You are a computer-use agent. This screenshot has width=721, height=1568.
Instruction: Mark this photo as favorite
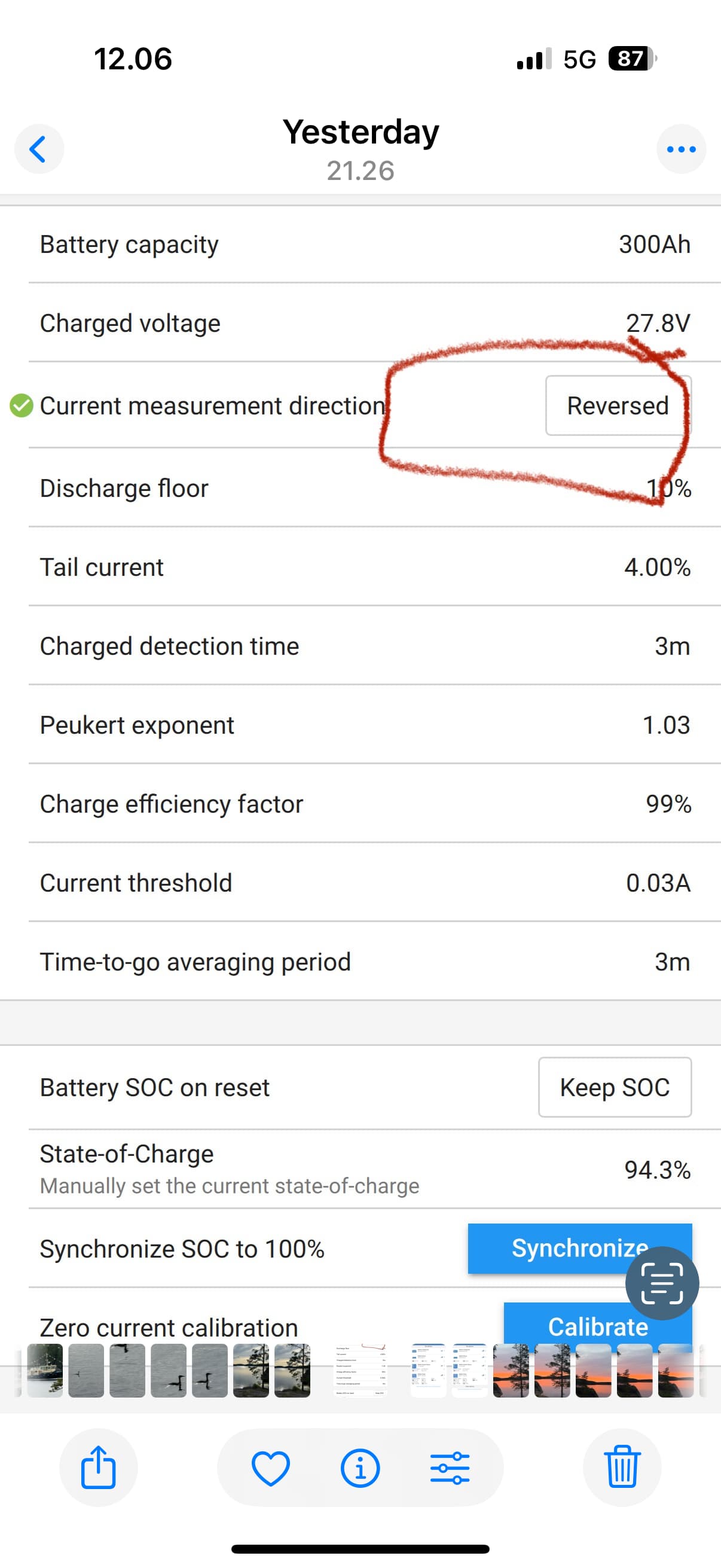tap(271, 1468)
